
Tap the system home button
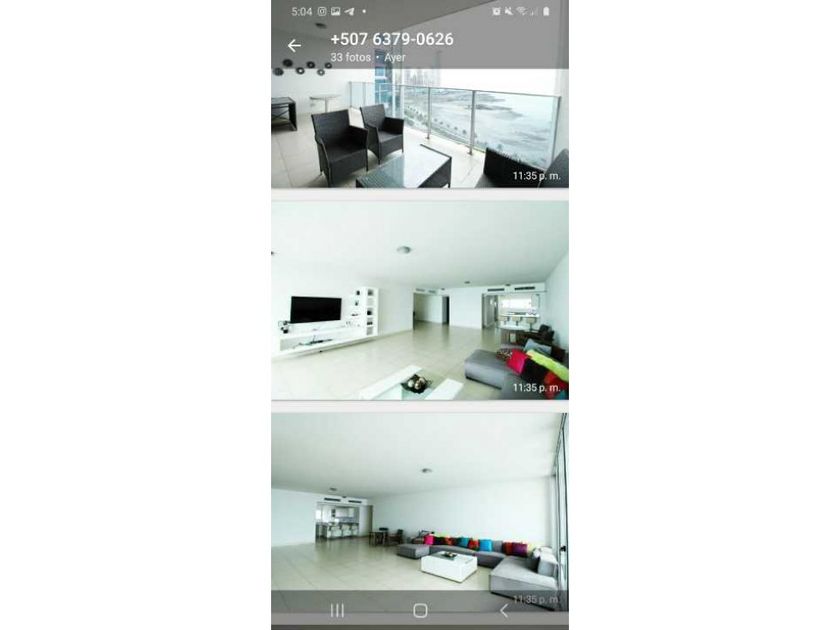[x=421, y=610]
